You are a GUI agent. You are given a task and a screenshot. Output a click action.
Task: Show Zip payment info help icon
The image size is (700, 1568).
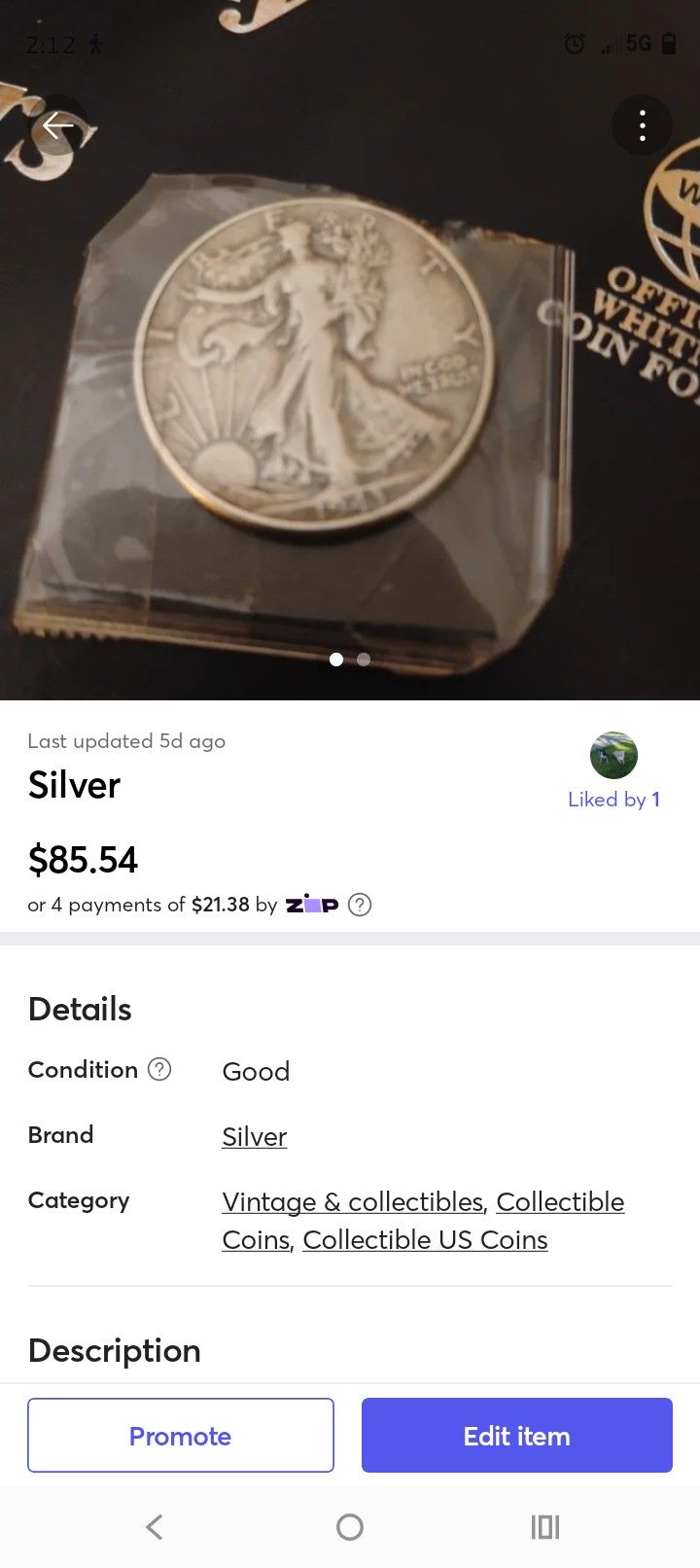360,905
